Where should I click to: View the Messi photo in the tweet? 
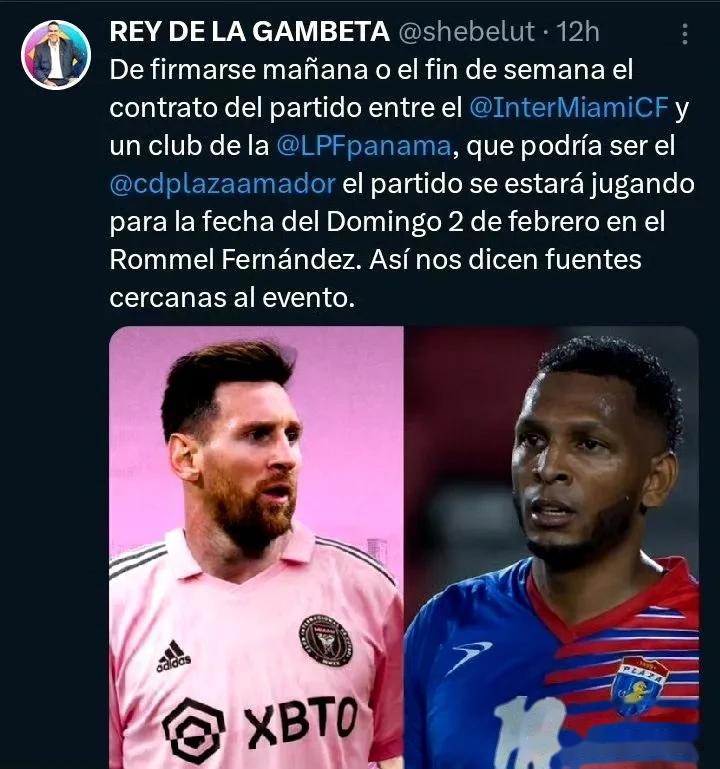pos(256,546)
